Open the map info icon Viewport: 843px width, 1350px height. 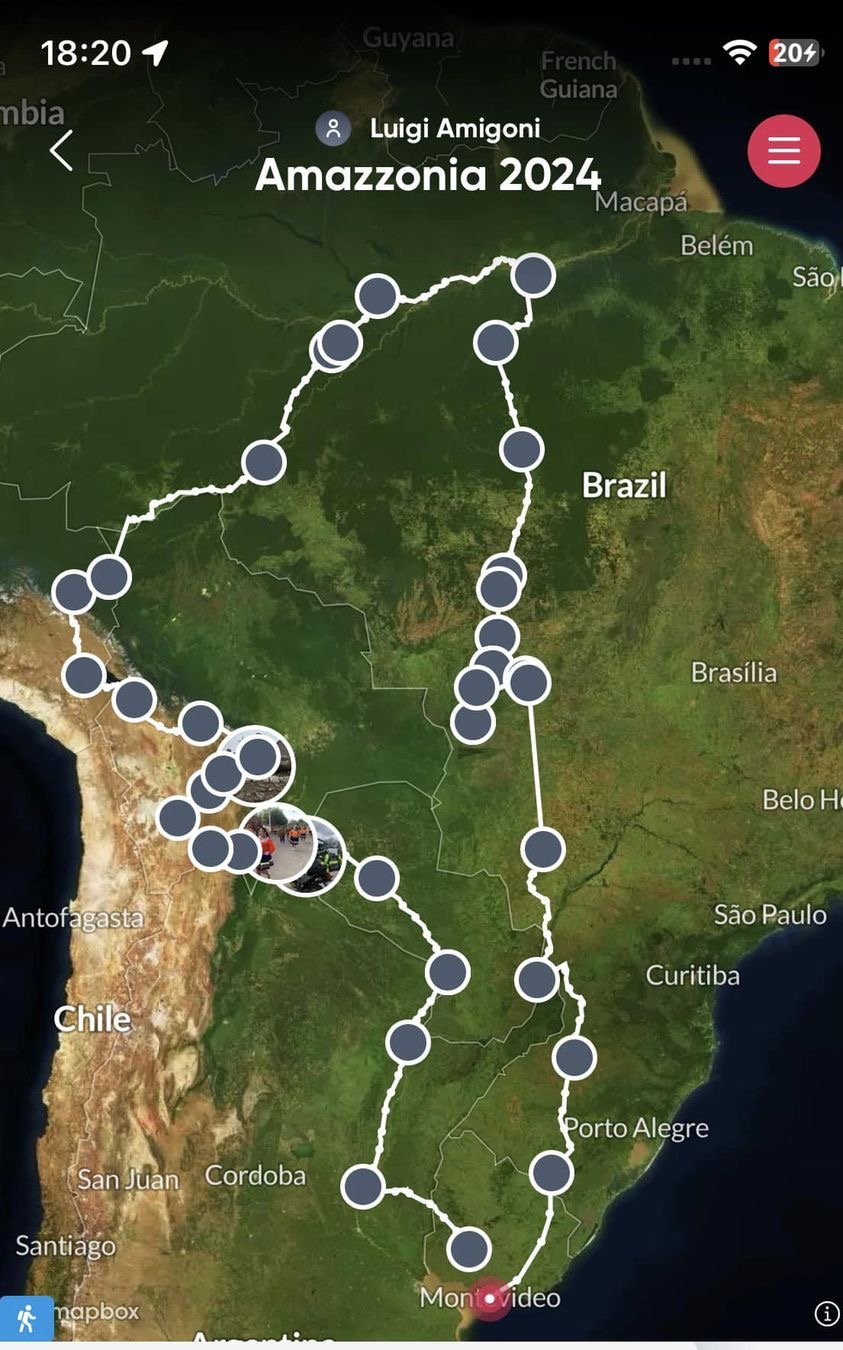click(827, 1313)
